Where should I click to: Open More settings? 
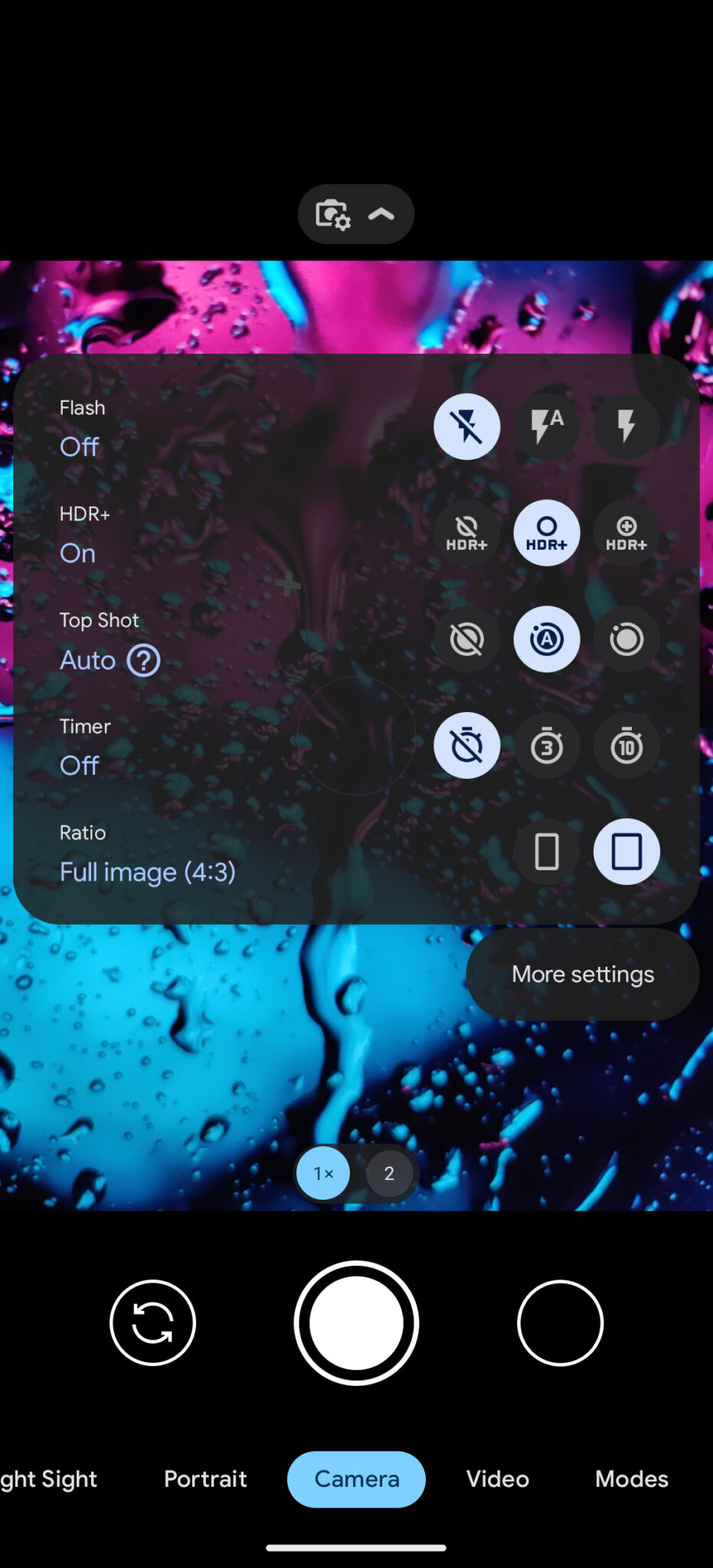tap(582, 974)
